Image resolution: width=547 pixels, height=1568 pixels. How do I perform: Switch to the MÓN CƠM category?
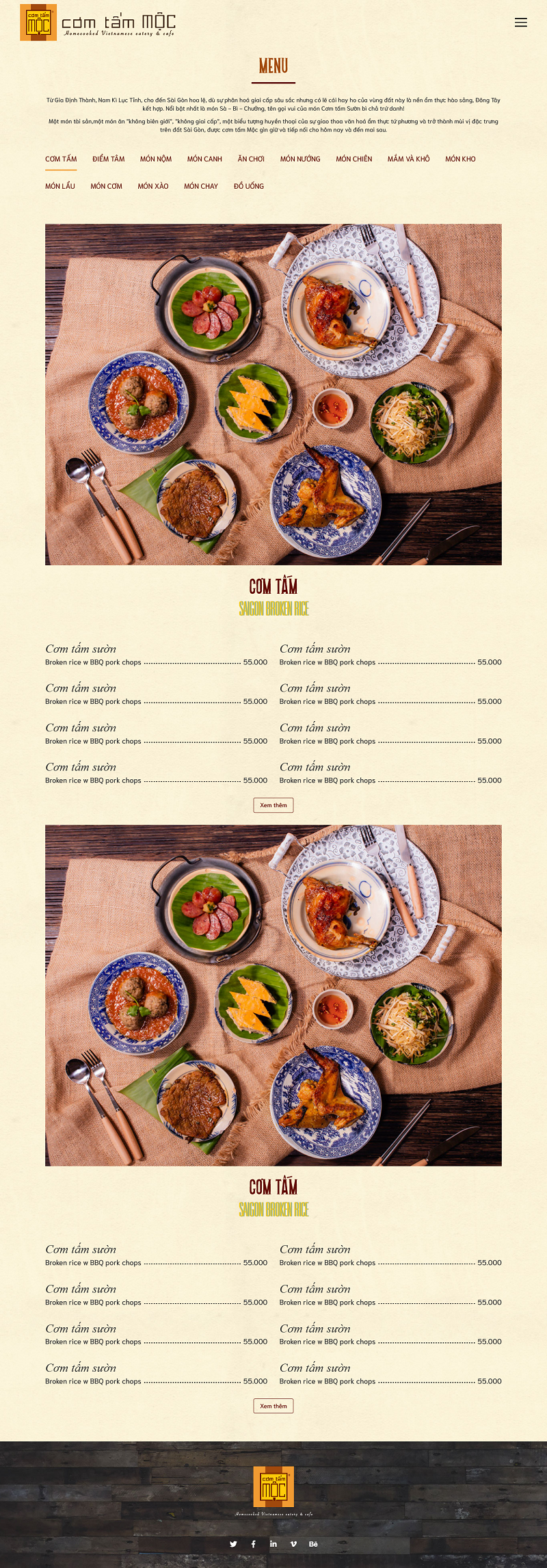[106, 186]
